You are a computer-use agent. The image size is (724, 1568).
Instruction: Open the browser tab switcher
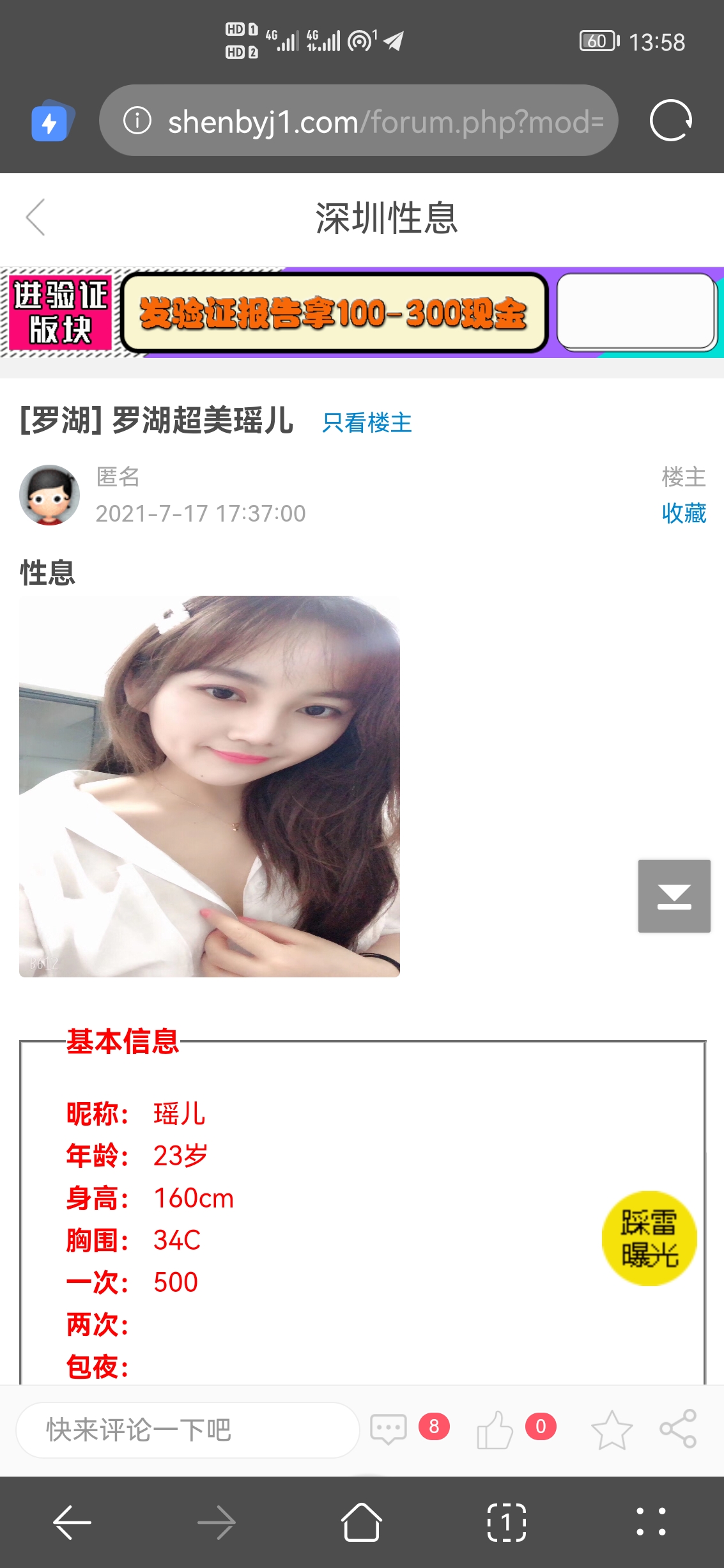tap(506, 1522)
